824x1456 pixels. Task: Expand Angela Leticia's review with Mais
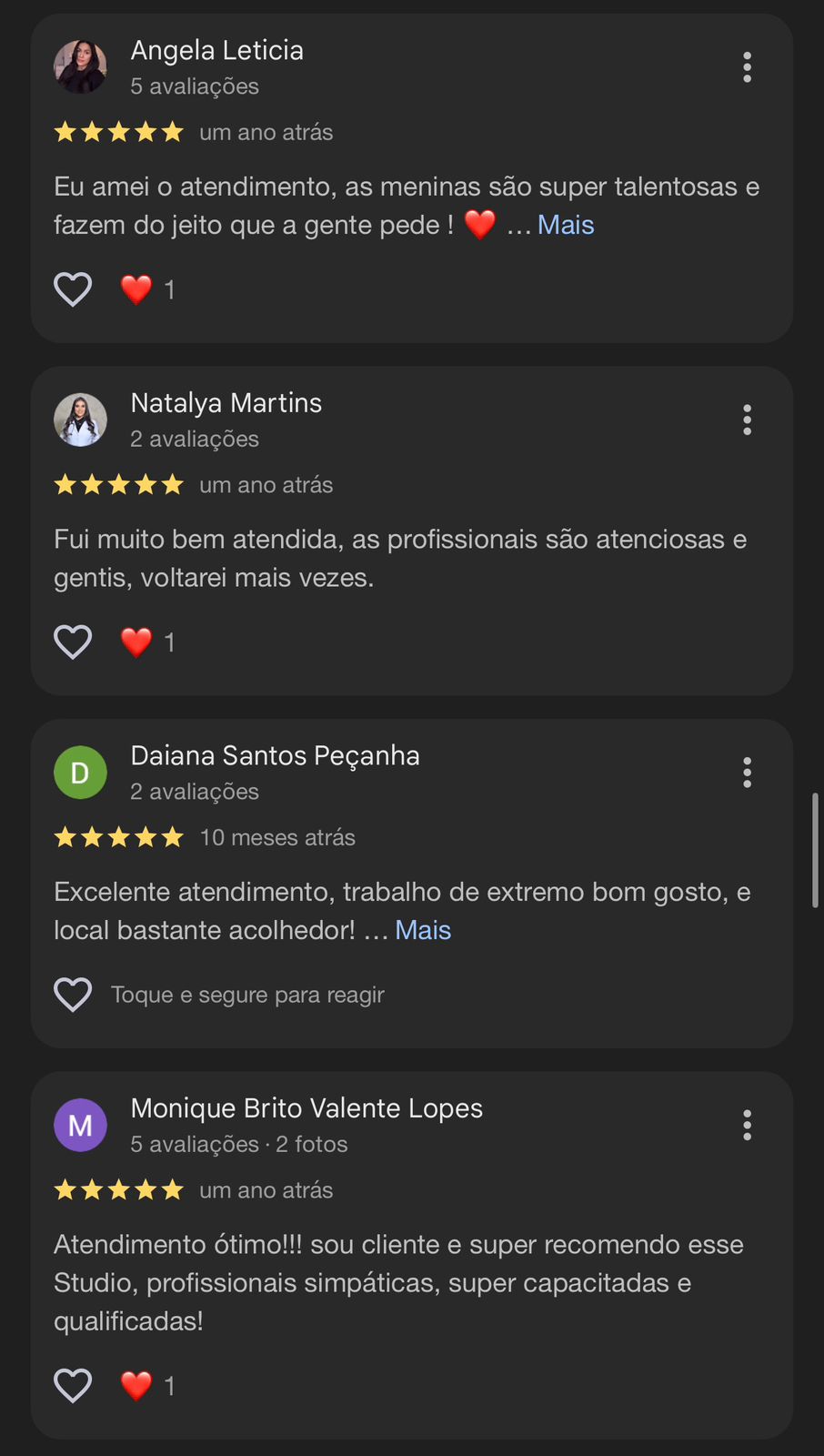pyautogui.click(x=565, y=225)
